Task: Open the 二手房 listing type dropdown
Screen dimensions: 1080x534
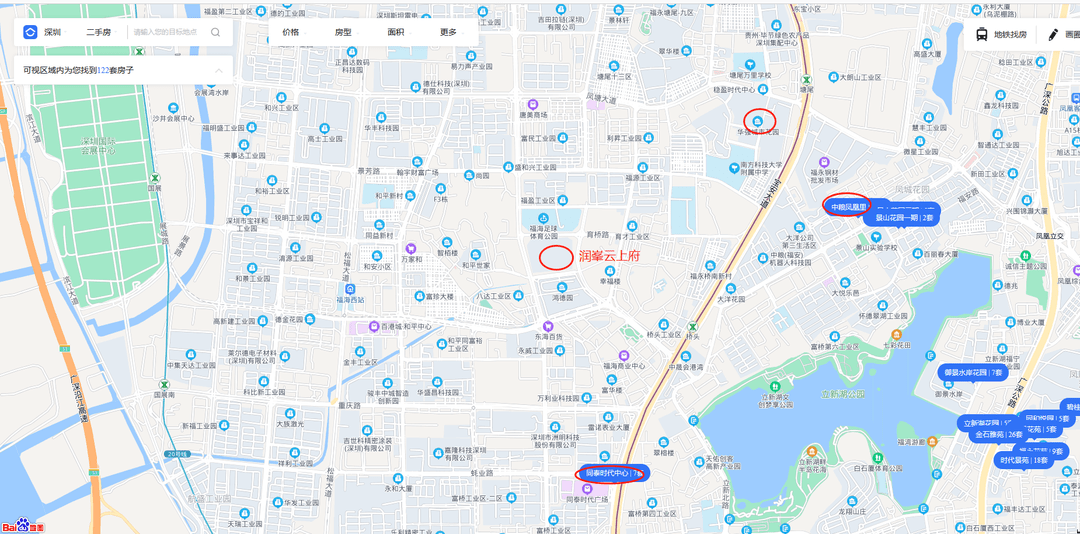Action: (98, 32)
